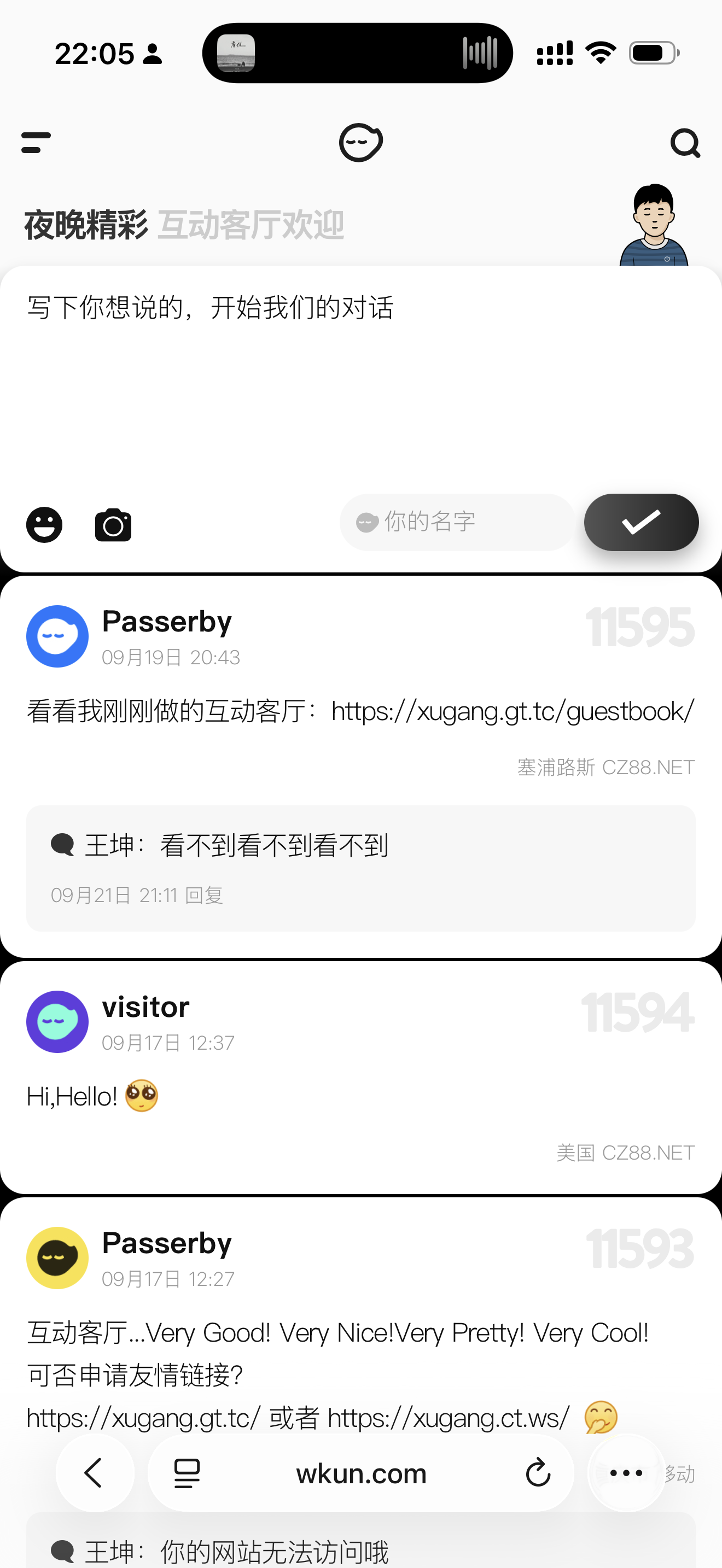
Task: Open the https://xugang.gt.tc/ link in comment 11593
Action: (144, 1418)
